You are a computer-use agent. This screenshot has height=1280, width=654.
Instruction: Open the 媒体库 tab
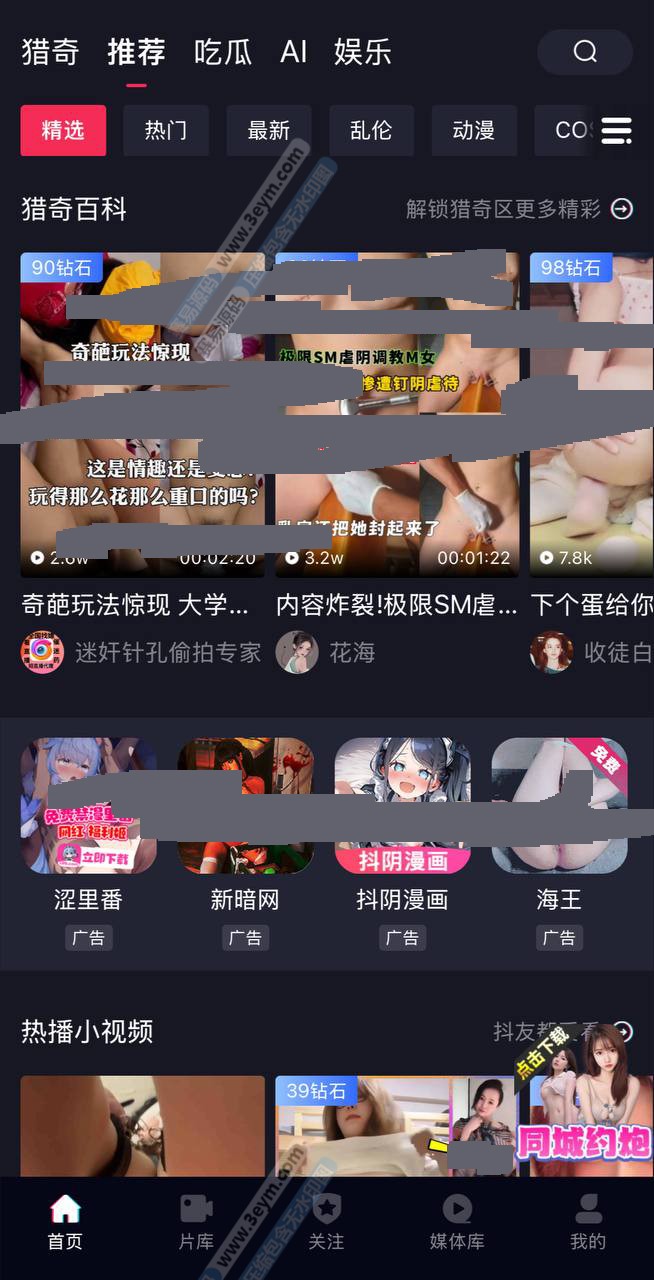click(x=457, y=1222)
